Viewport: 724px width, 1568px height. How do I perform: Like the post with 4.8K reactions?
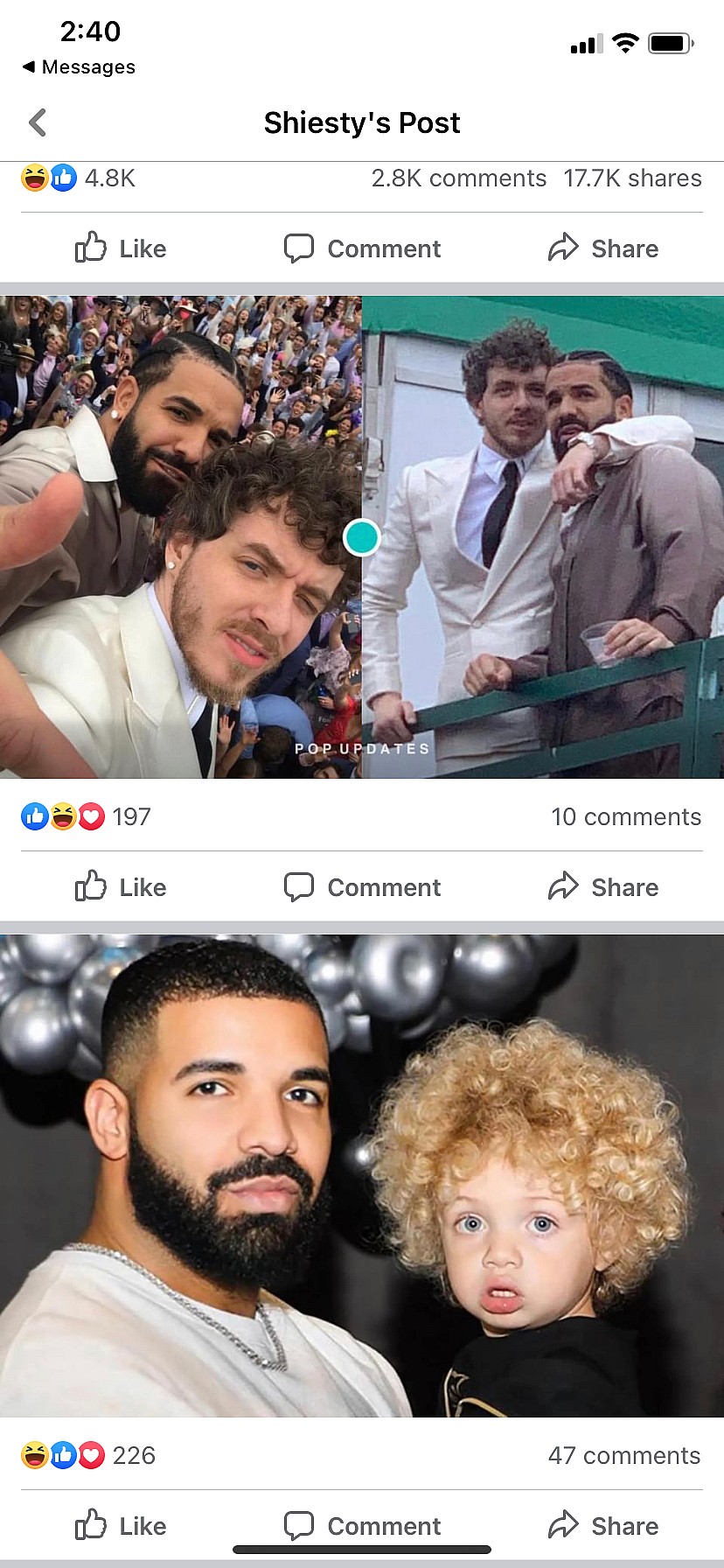tap(121, 248)
